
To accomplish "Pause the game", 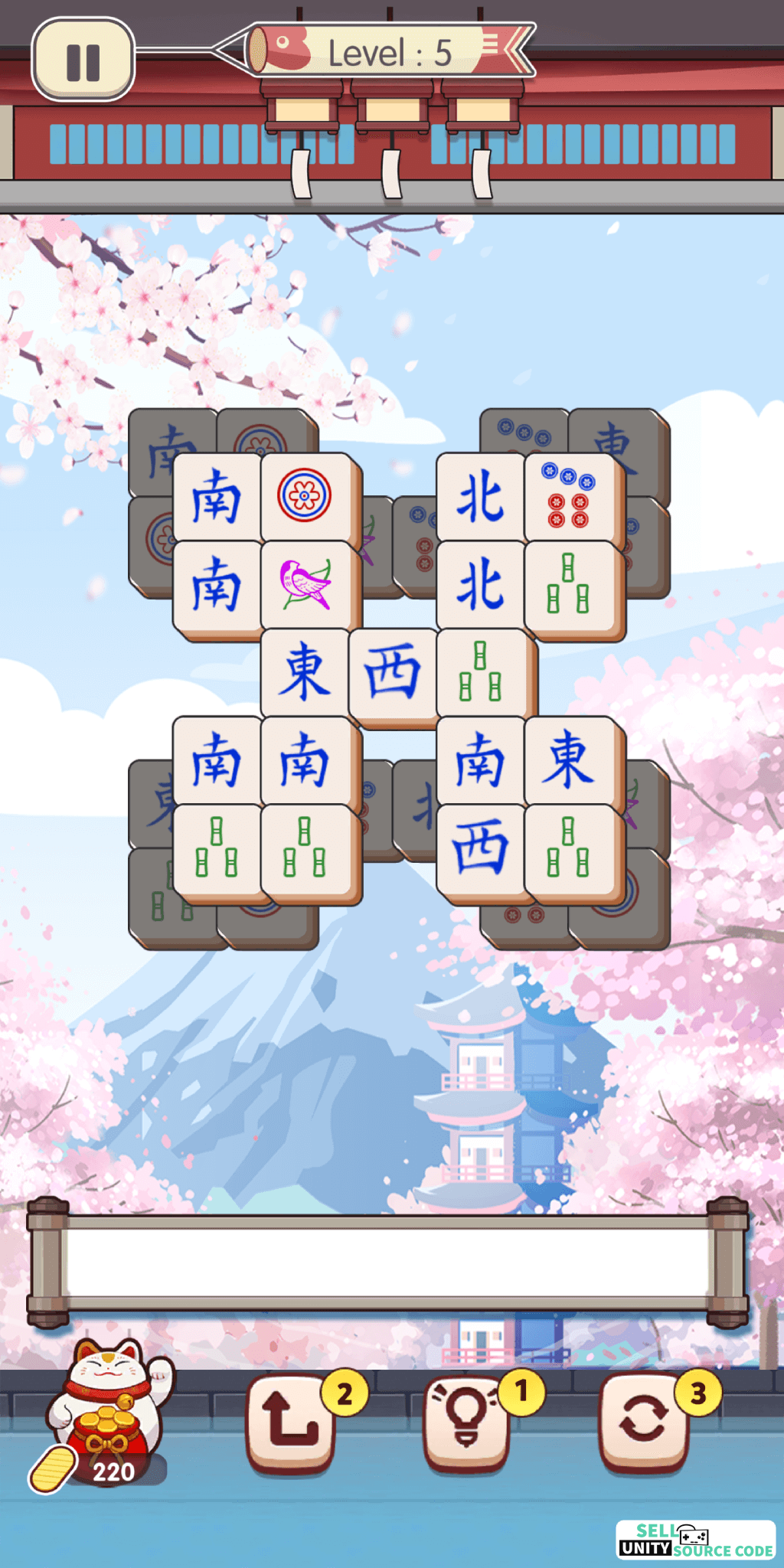I will [x=83, y=60].
